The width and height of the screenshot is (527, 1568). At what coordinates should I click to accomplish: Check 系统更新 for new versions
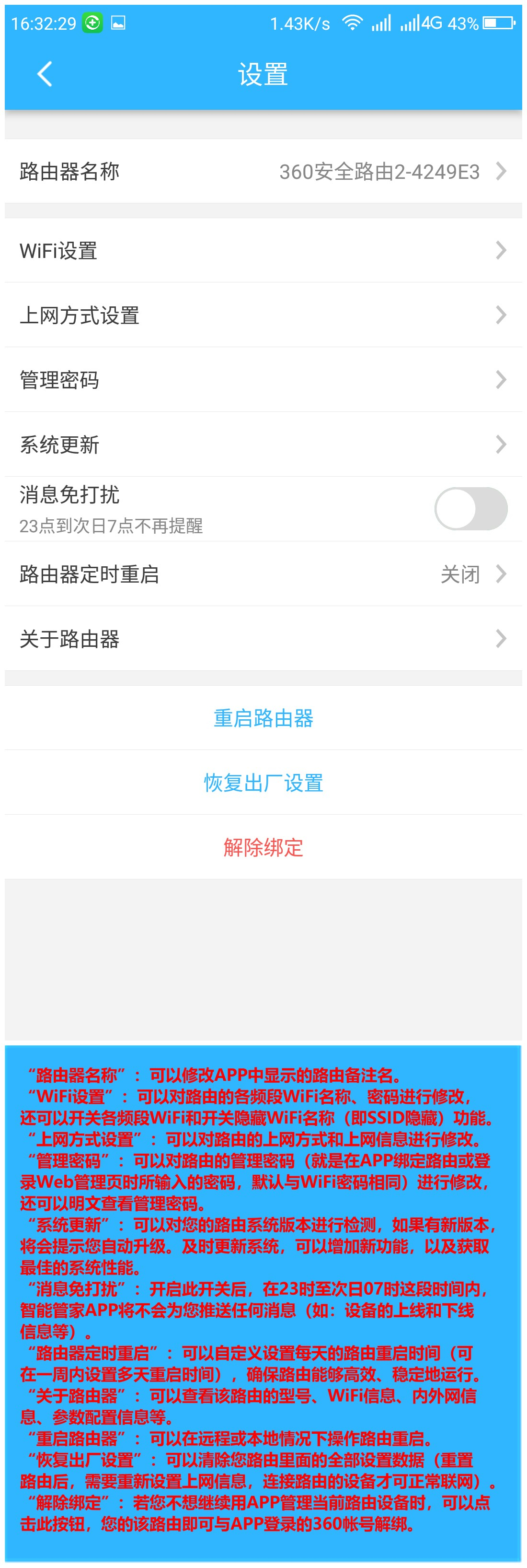tap(263, 445)
